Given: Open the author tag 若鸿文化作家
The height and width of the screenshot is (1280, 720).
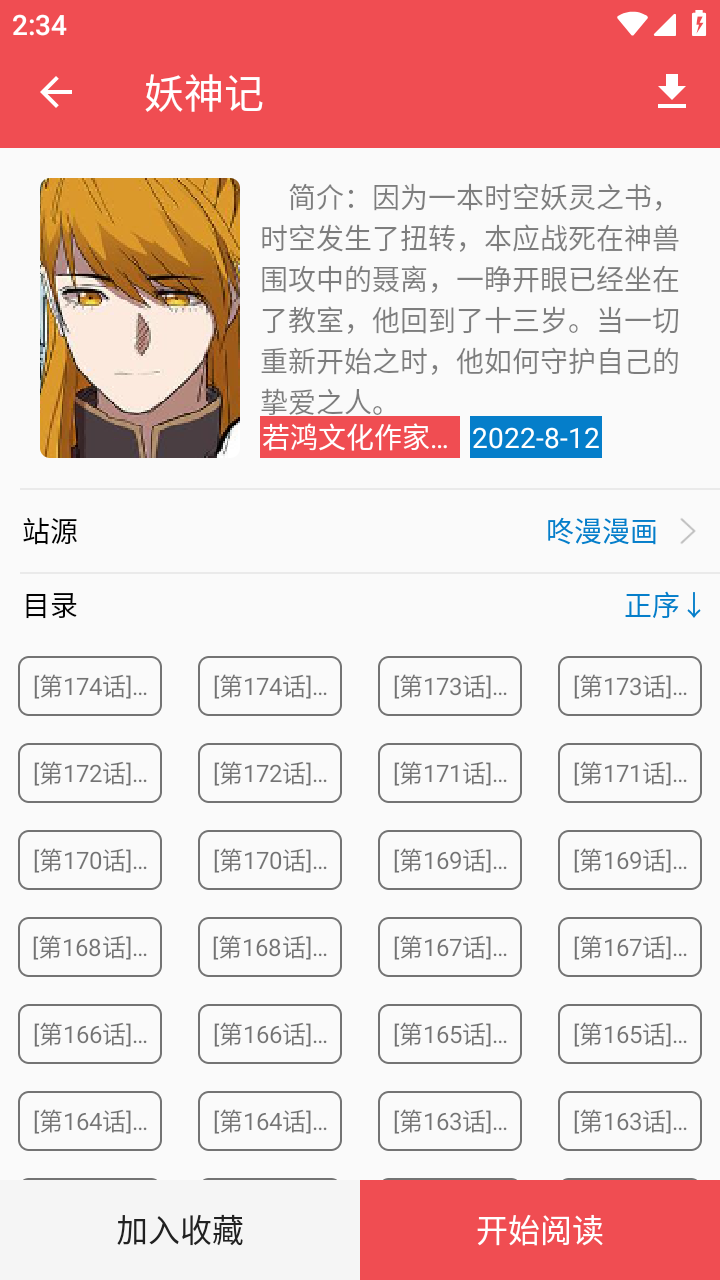Looking at the screenshot, I should 359,438.
